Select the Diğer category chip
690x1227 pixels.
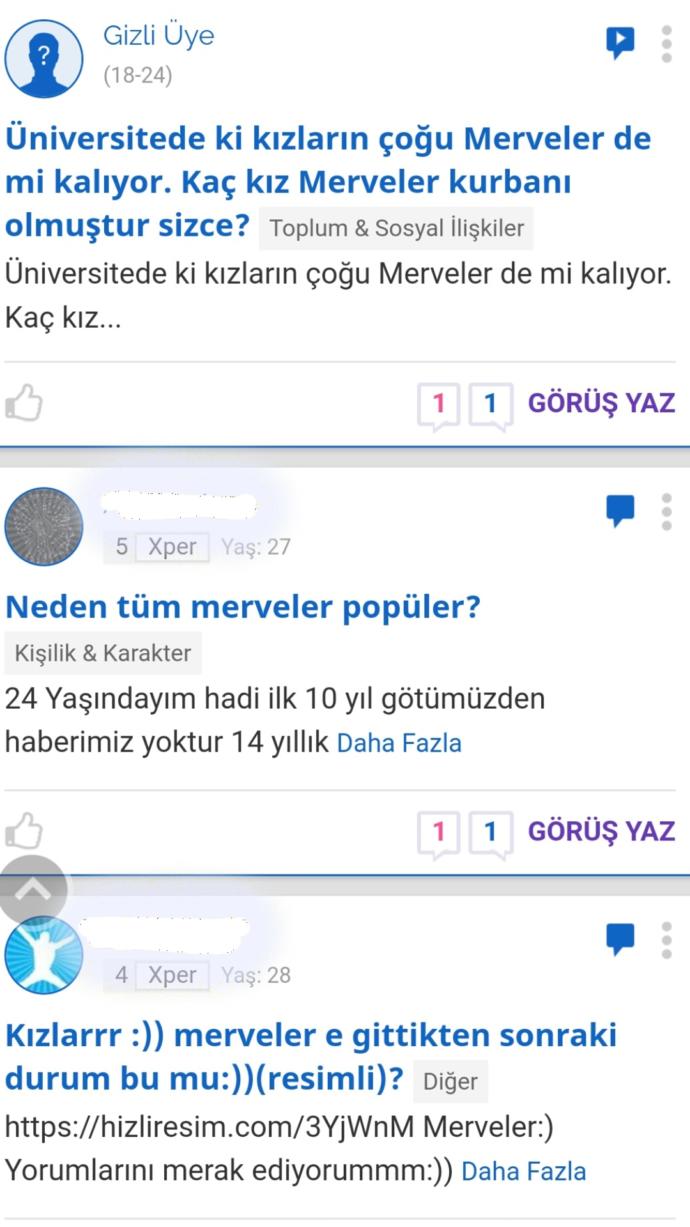tap(450, 1082)
